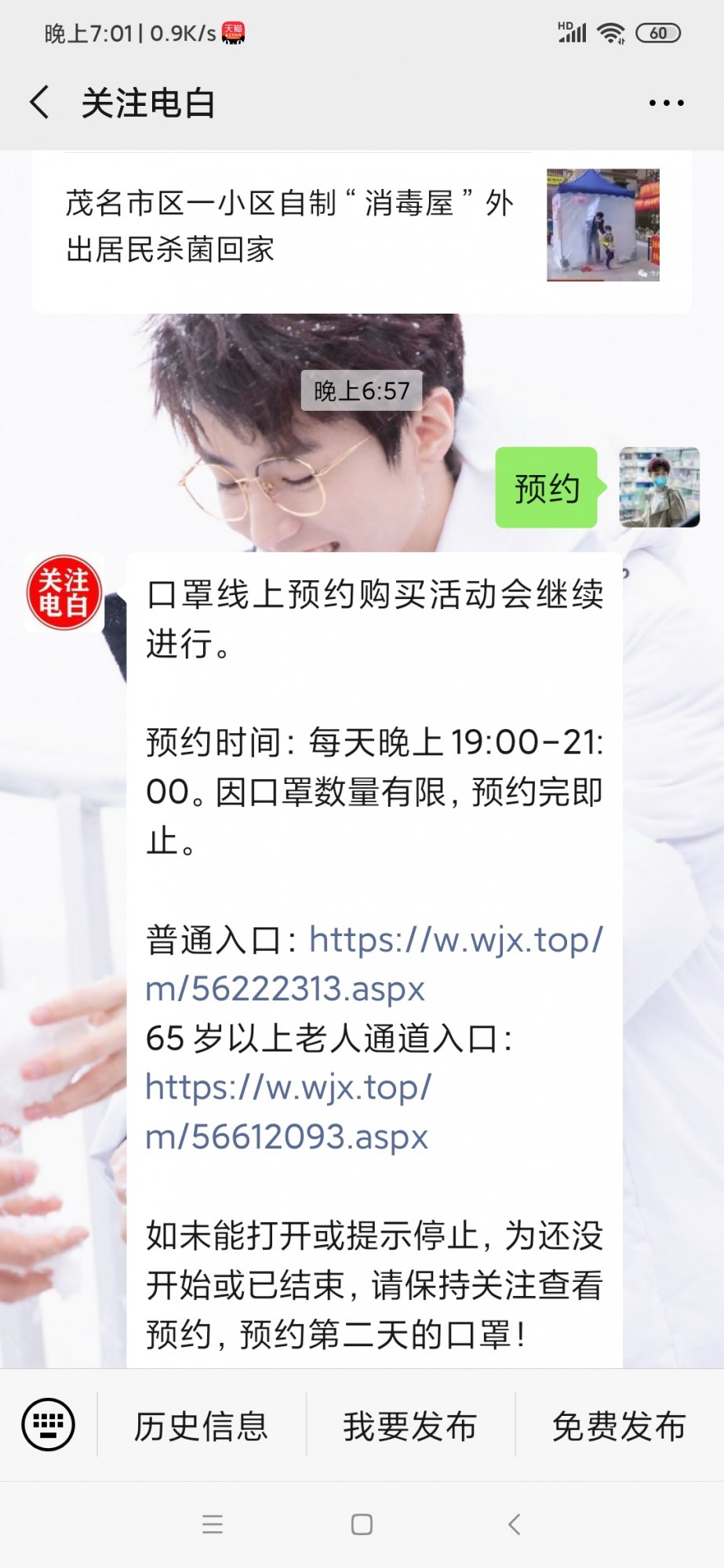Open the 消毒屋 article card
Image resolution: width=724 pixels, height=1568 pixels.
pyautogui.click(x=361, y=227)
